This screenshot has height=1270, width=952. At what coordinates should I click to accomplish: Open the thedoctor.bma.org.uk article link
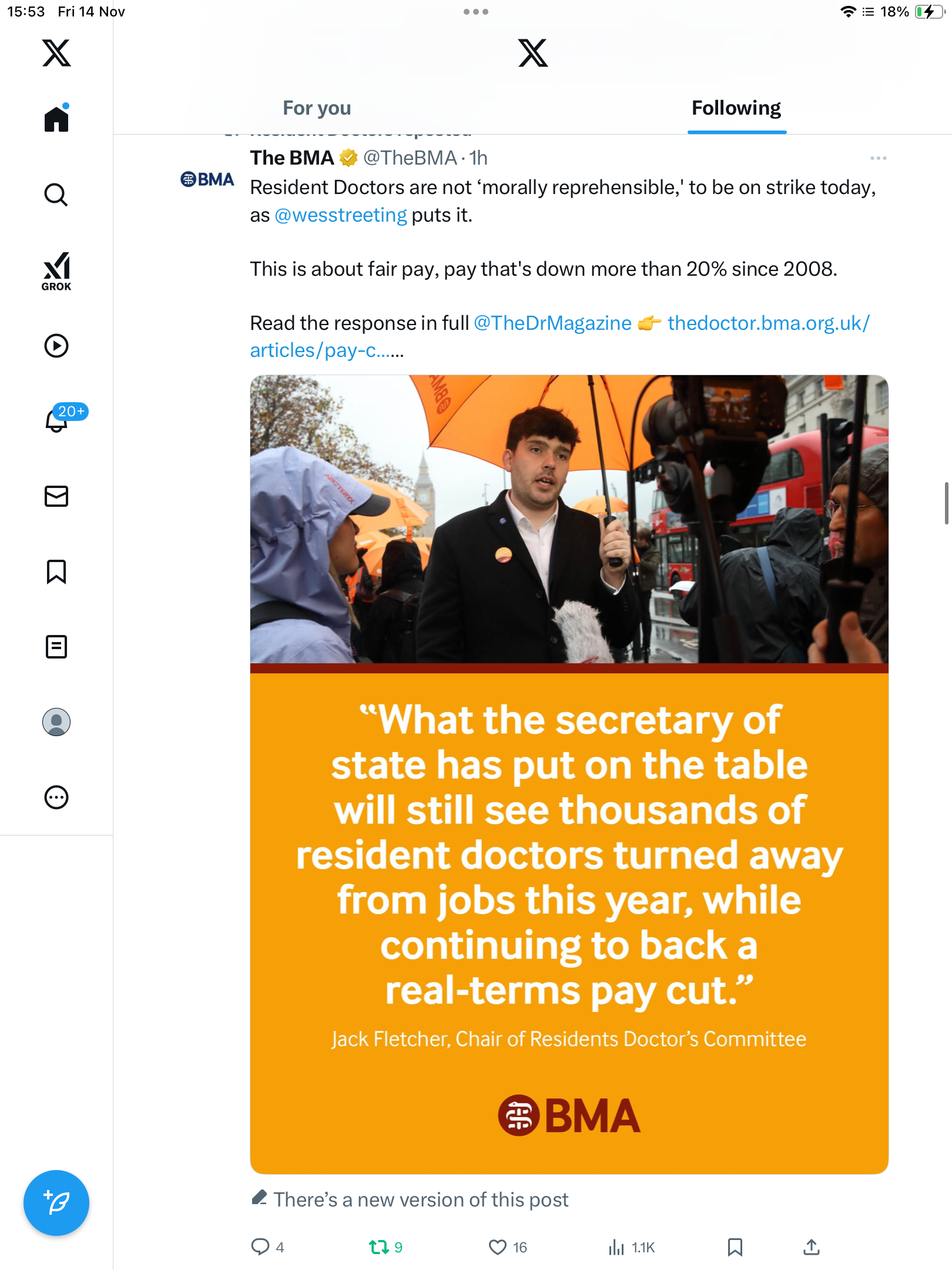click(767, 323)
